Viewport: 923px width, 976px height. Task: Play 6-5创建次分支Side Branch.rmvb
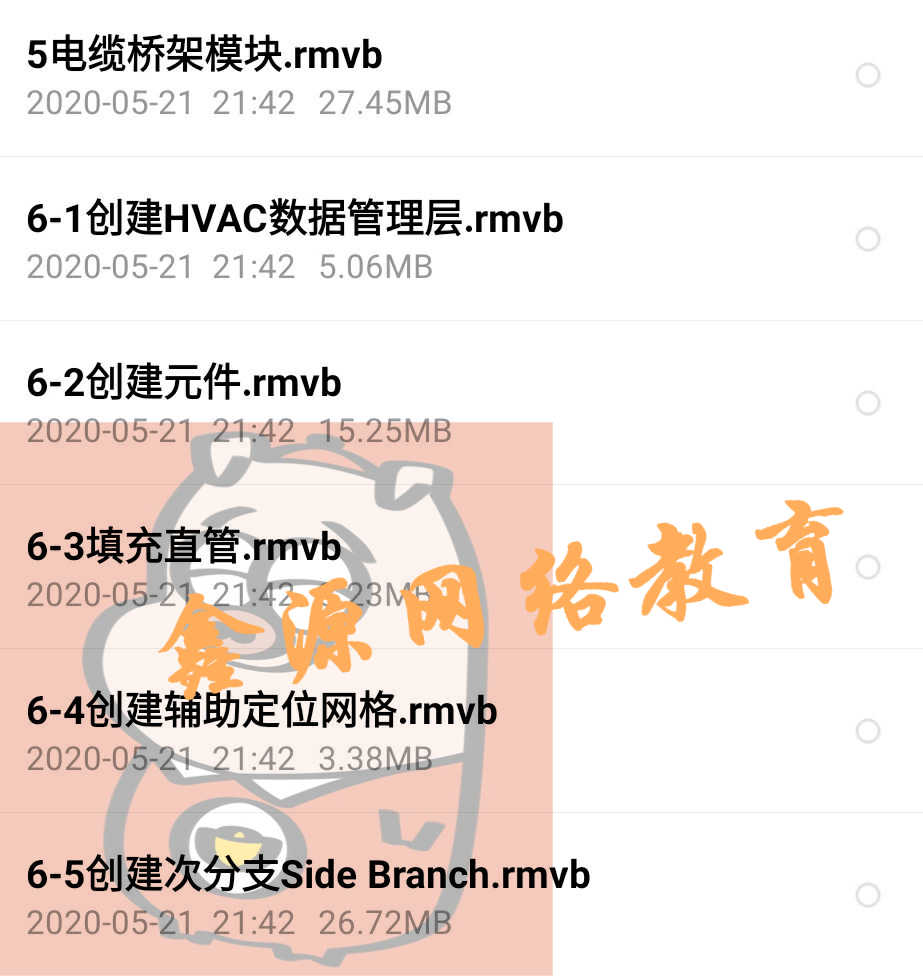click(308, 874)
